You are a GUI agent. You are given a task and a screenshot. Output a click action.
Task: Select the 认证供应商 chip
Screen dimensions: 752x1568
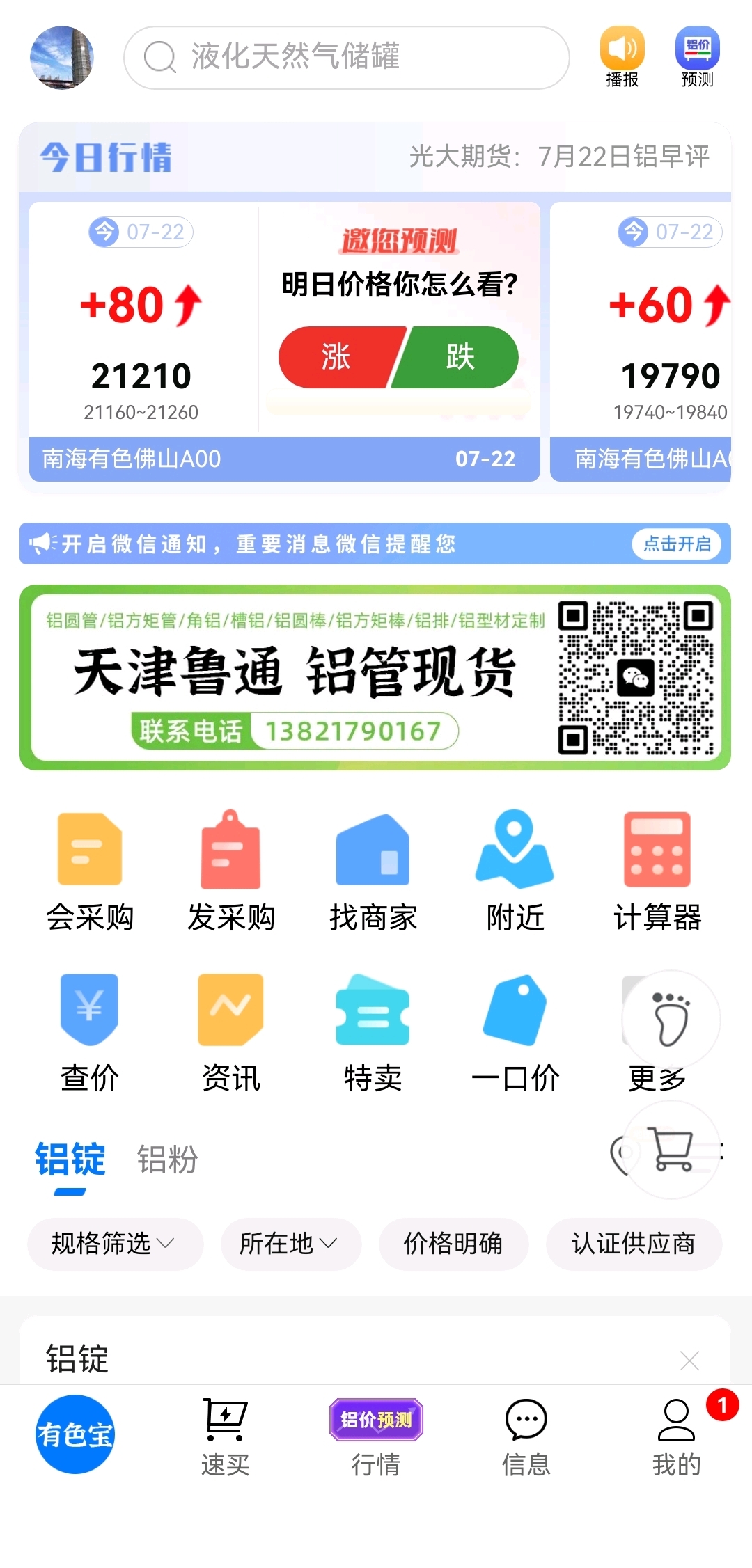634,1244
